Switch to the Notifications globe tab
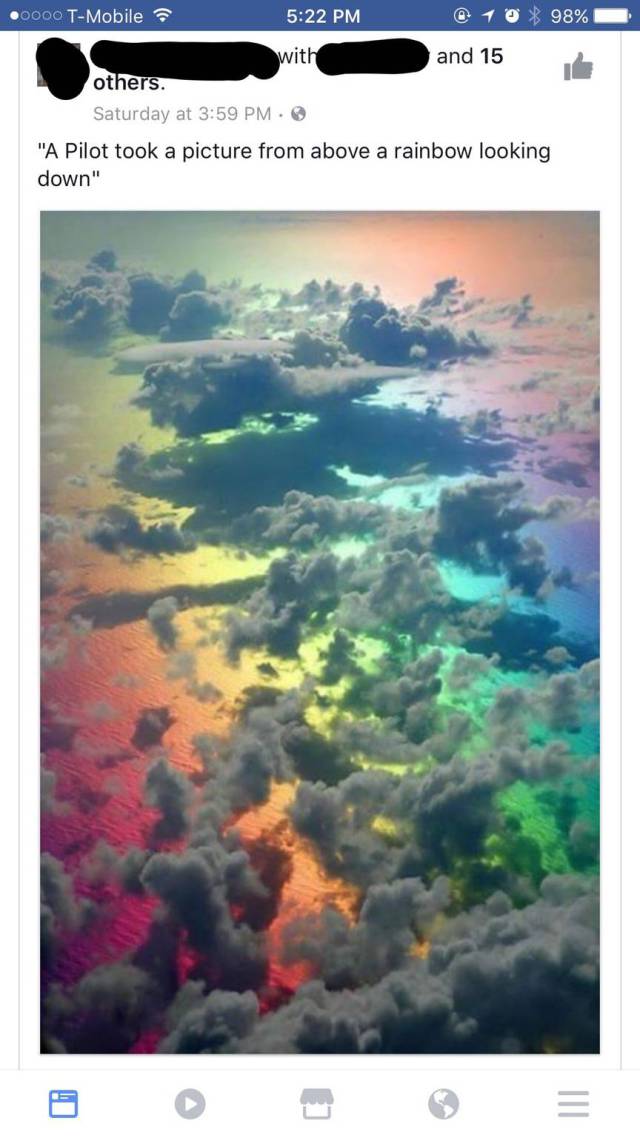This screenshot has height=1138, width=640. point(444,1103)
